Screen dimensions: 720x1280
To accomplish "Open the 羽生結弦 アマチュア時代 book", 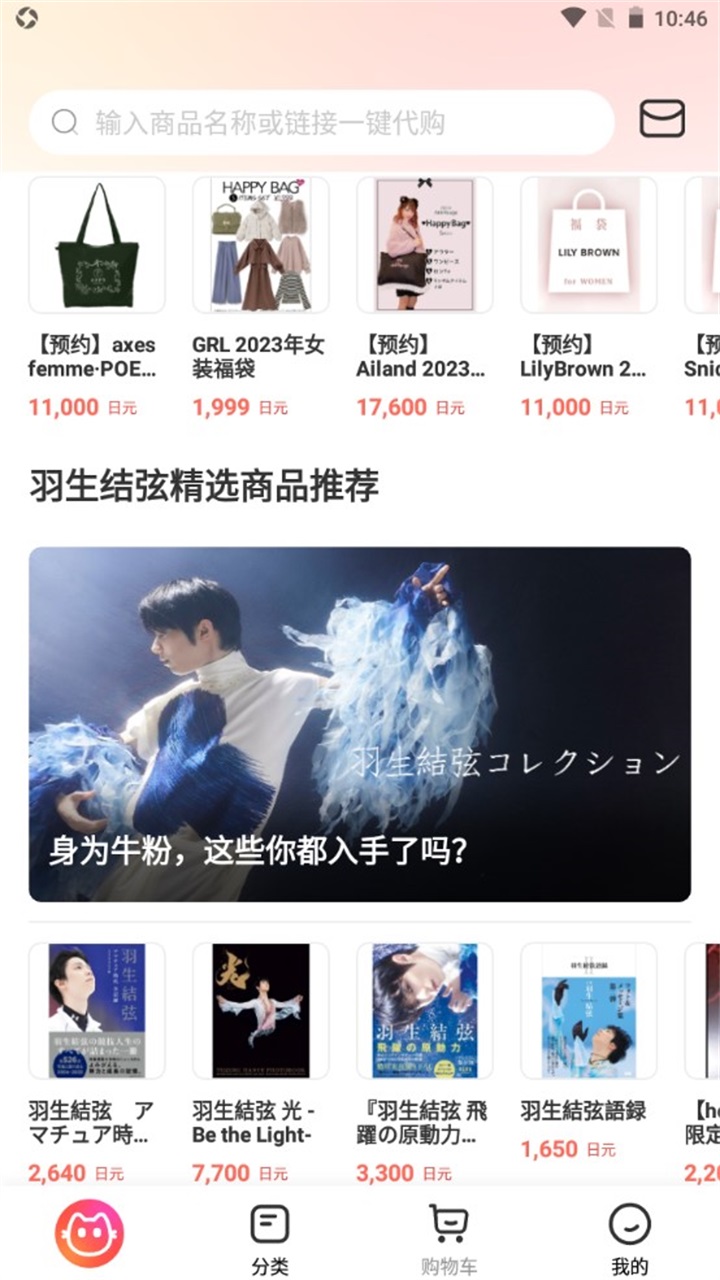I will (97, 1012).
